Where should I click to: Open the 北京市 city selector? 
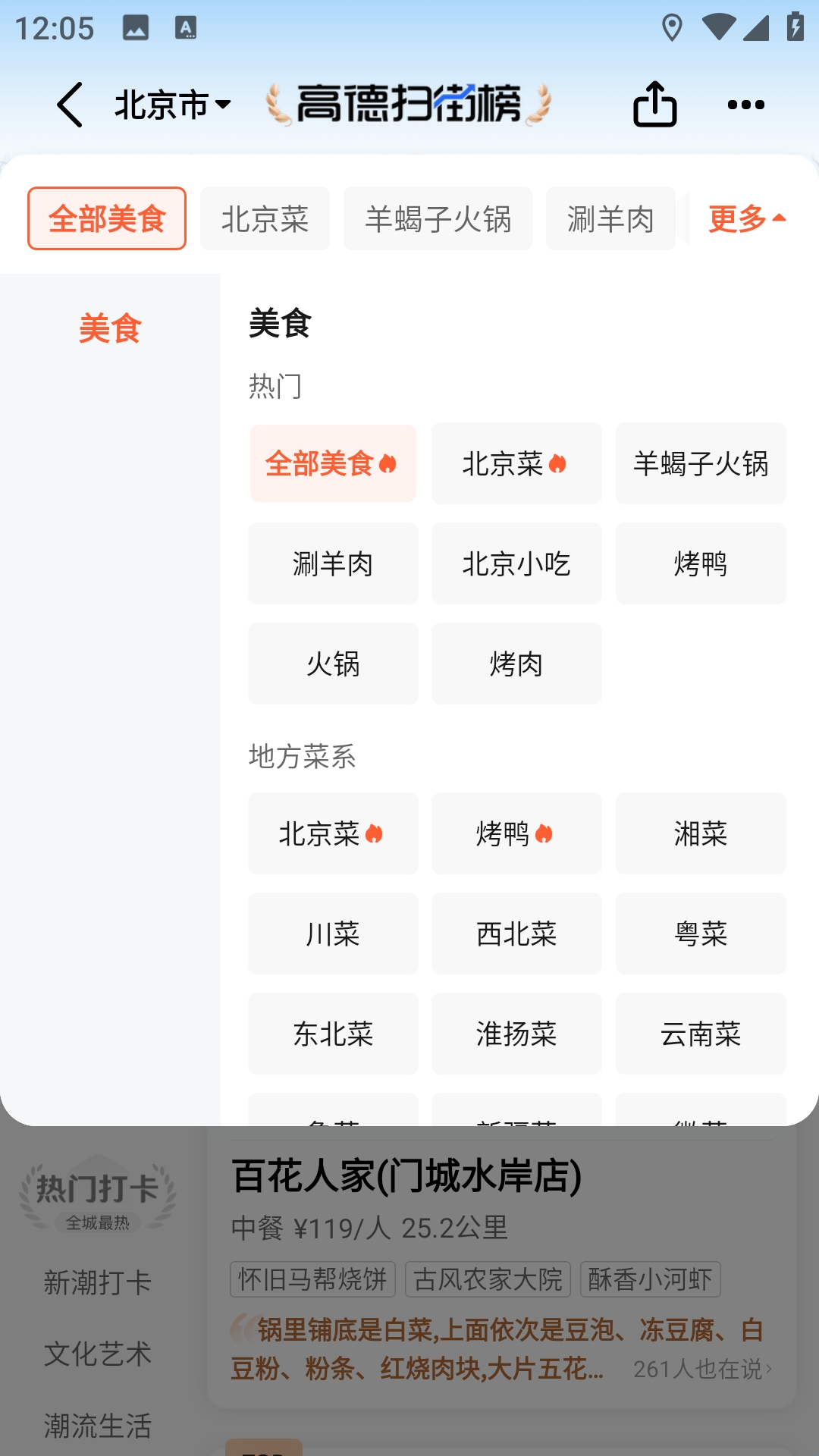(x=173, y=105)
